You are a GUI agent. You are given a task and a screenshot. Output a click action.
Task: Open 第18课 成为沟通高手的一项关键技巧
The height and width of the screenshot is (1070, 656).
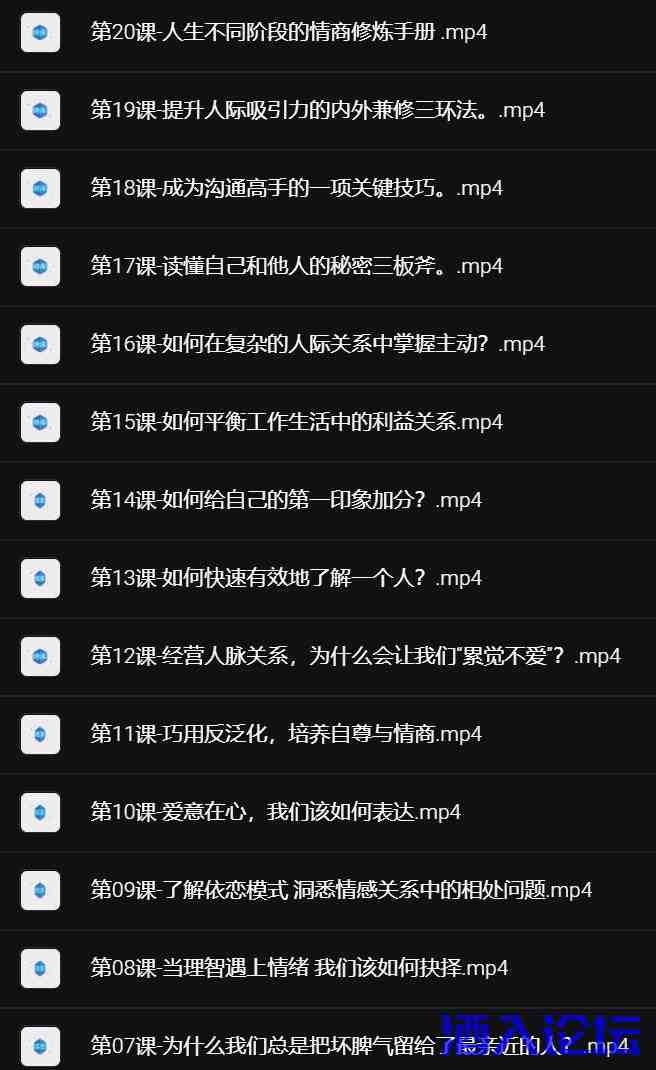(x=296, y=188)
